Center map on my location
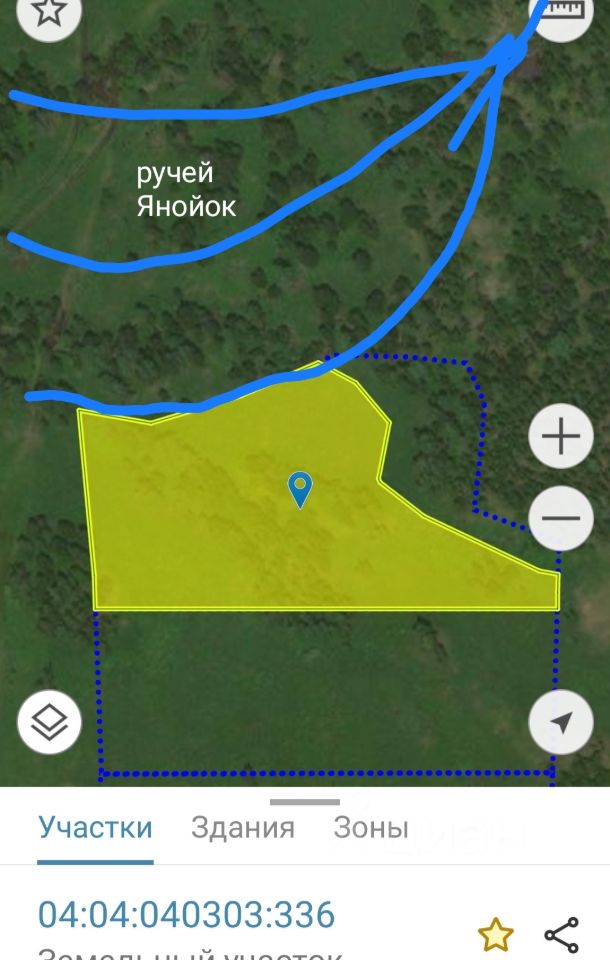Viewport: 610px width, 960px height. pos(560,721)
